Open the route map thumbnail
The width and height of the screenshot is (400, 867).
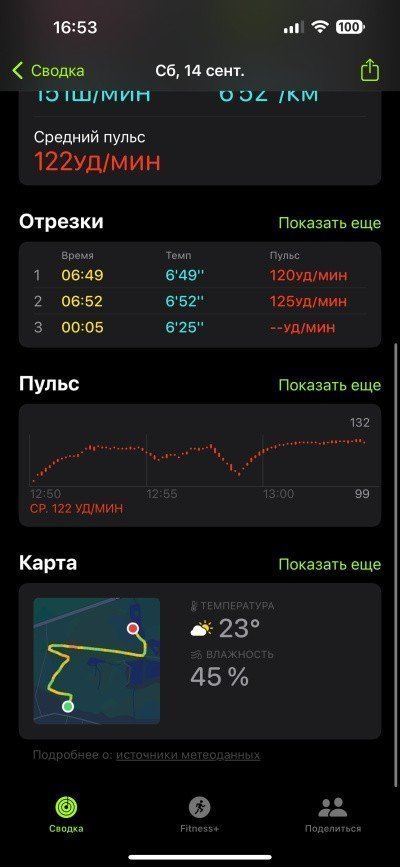point(97,661)
